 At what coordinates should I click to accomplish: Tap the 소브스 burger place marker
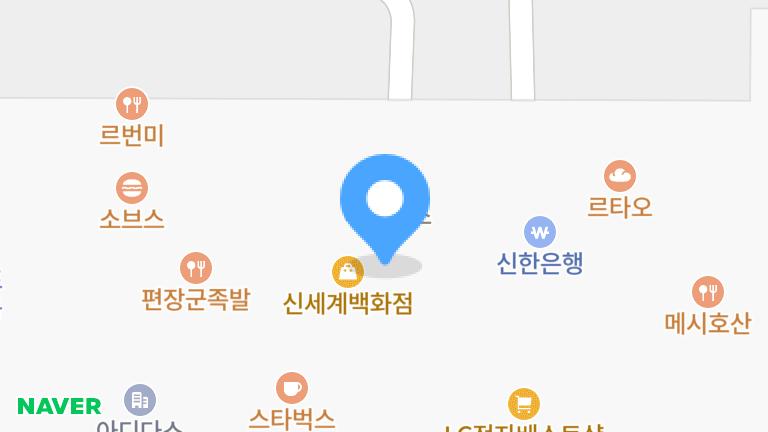(x=132, y=187)
